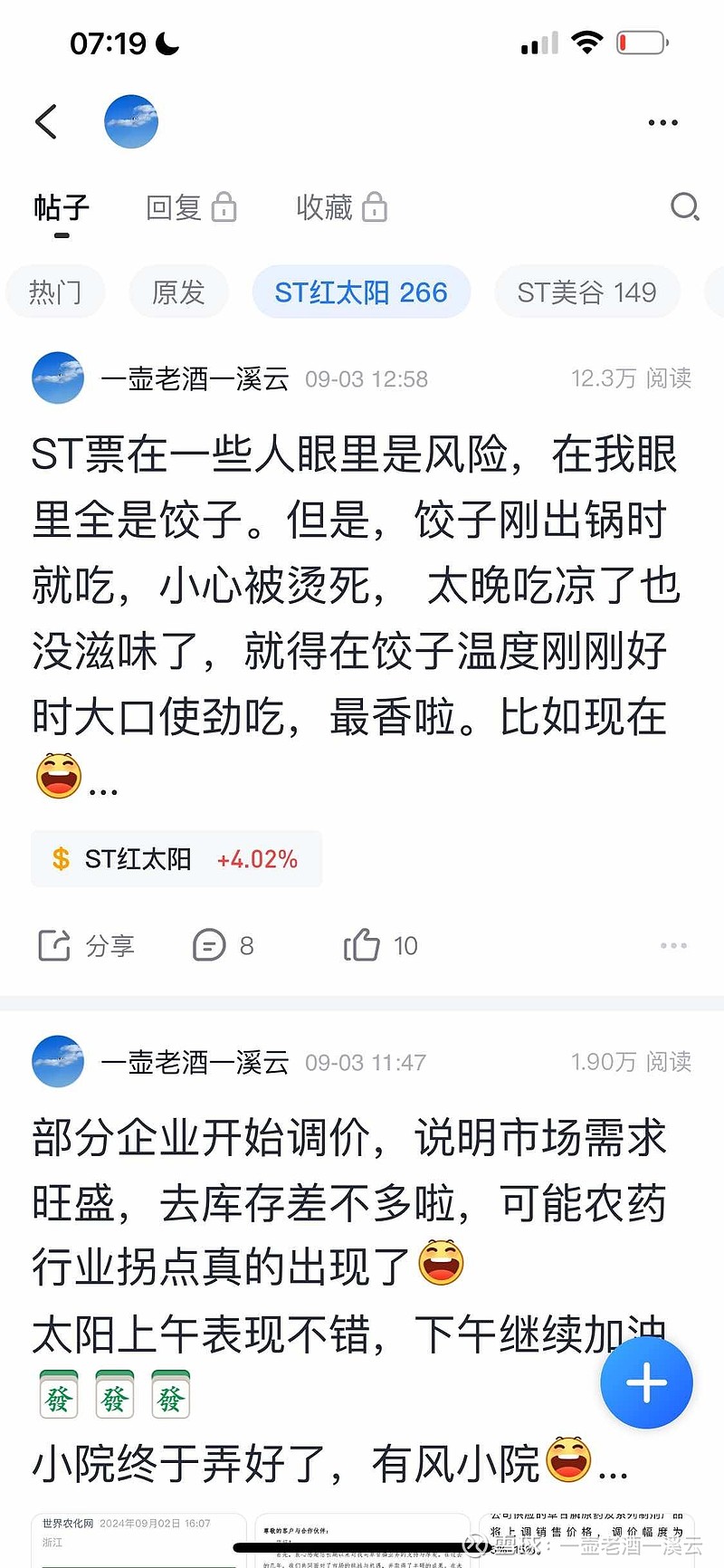
Task: Open the 世界农化网 image attachment
Action: coord(138,1539)
